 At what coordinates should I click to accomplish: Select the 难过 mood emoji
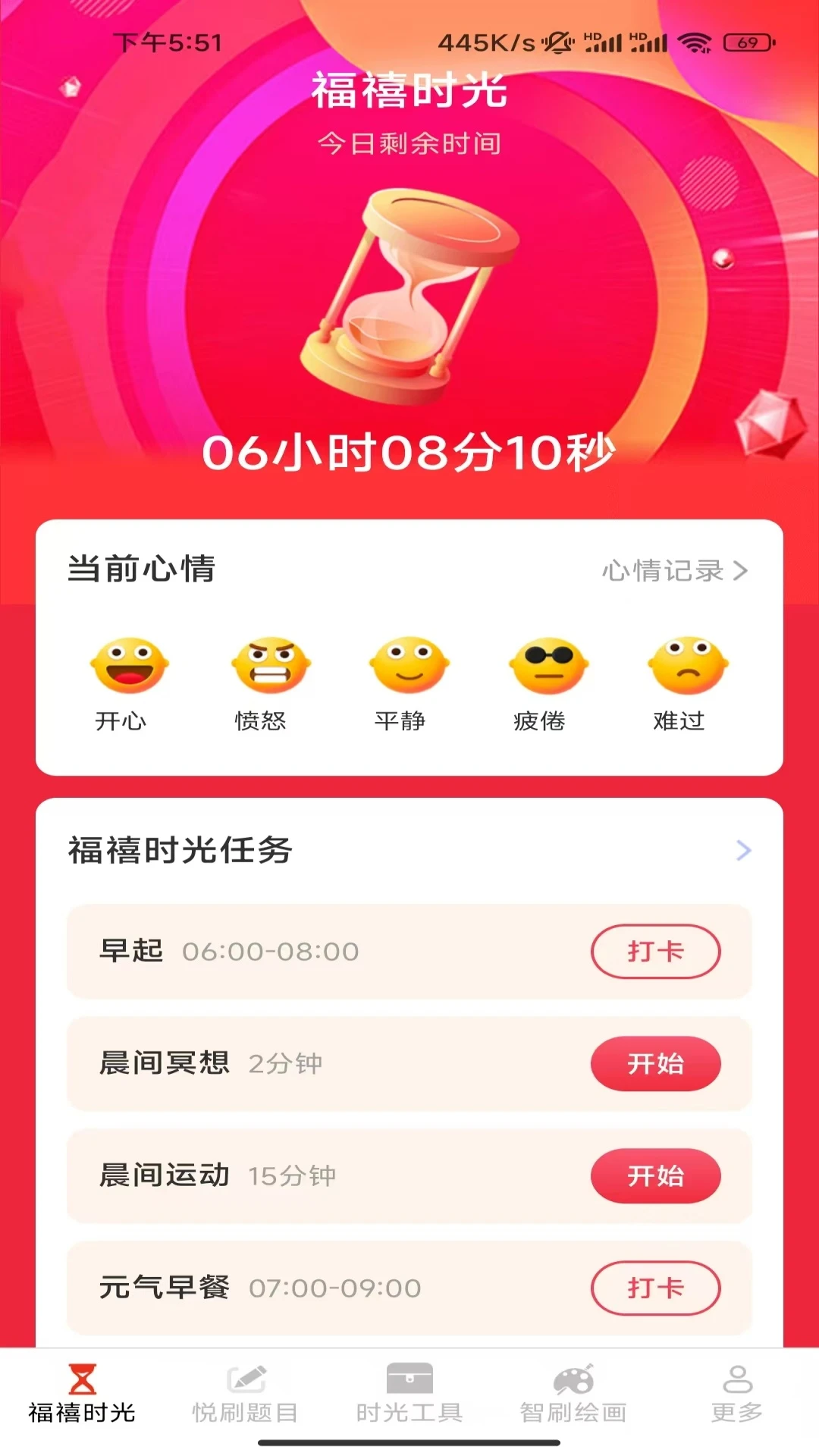(x=687, y=667)
